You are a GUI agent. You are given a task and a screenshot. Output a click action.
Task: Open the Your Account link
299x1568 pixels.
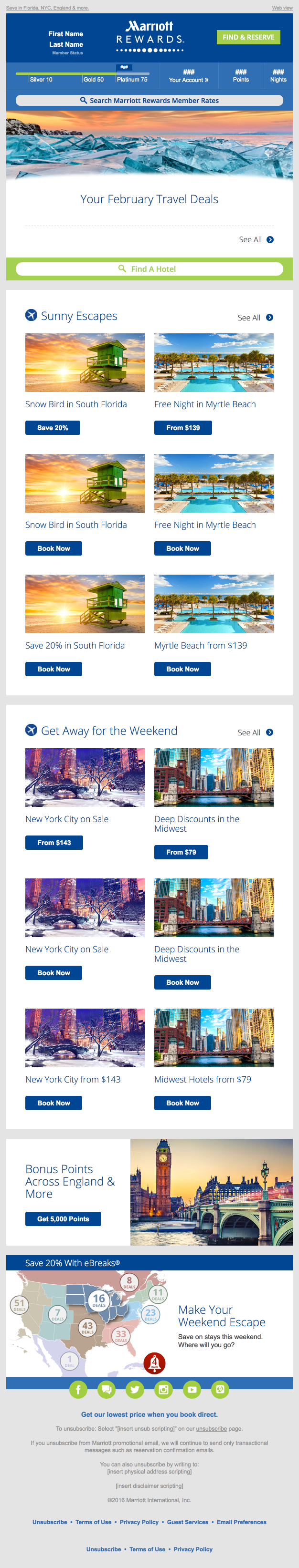click(189, 80)
